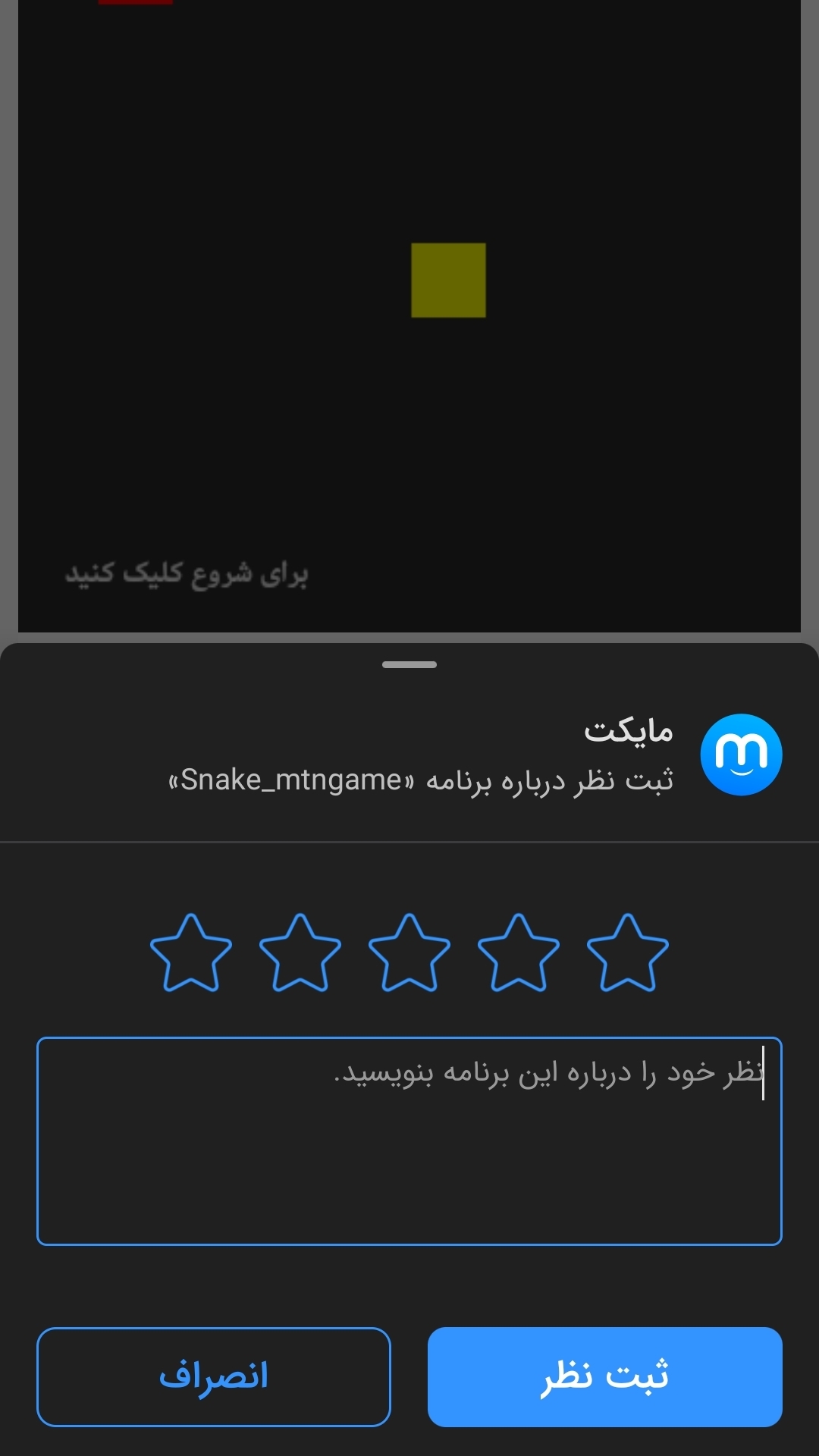The width and height of the screenshot is (819, 1456).
Task: Give a full five-star rating
Action: (x=191, y=953)
